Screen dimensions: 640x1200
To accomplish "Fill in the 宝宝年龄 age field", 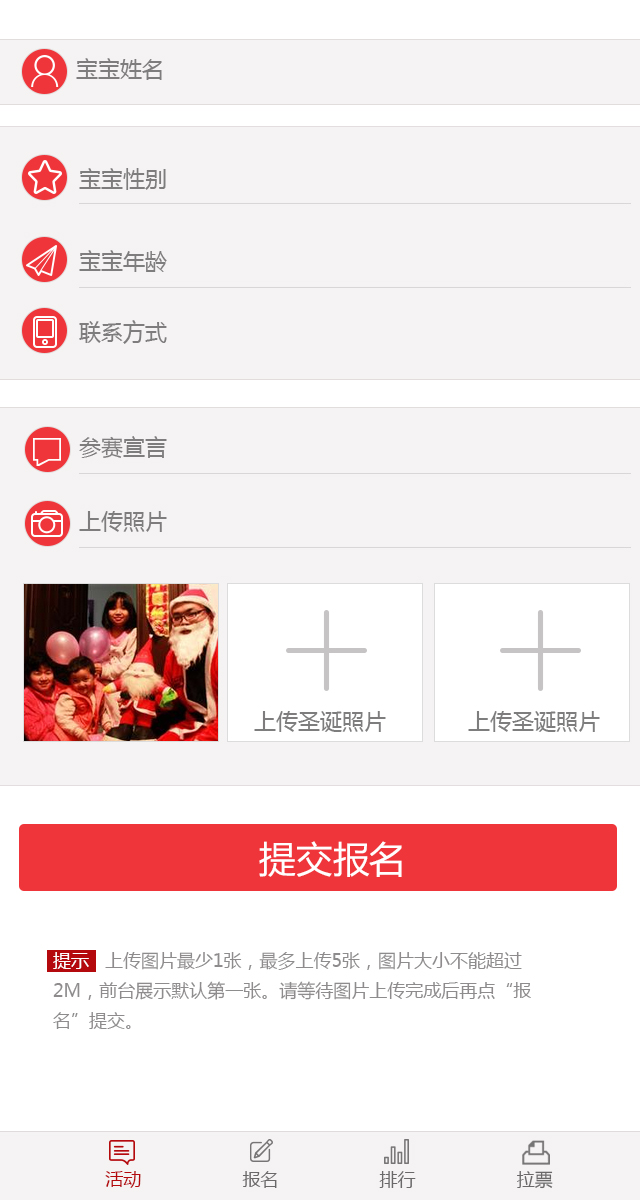I will point(350,262).
